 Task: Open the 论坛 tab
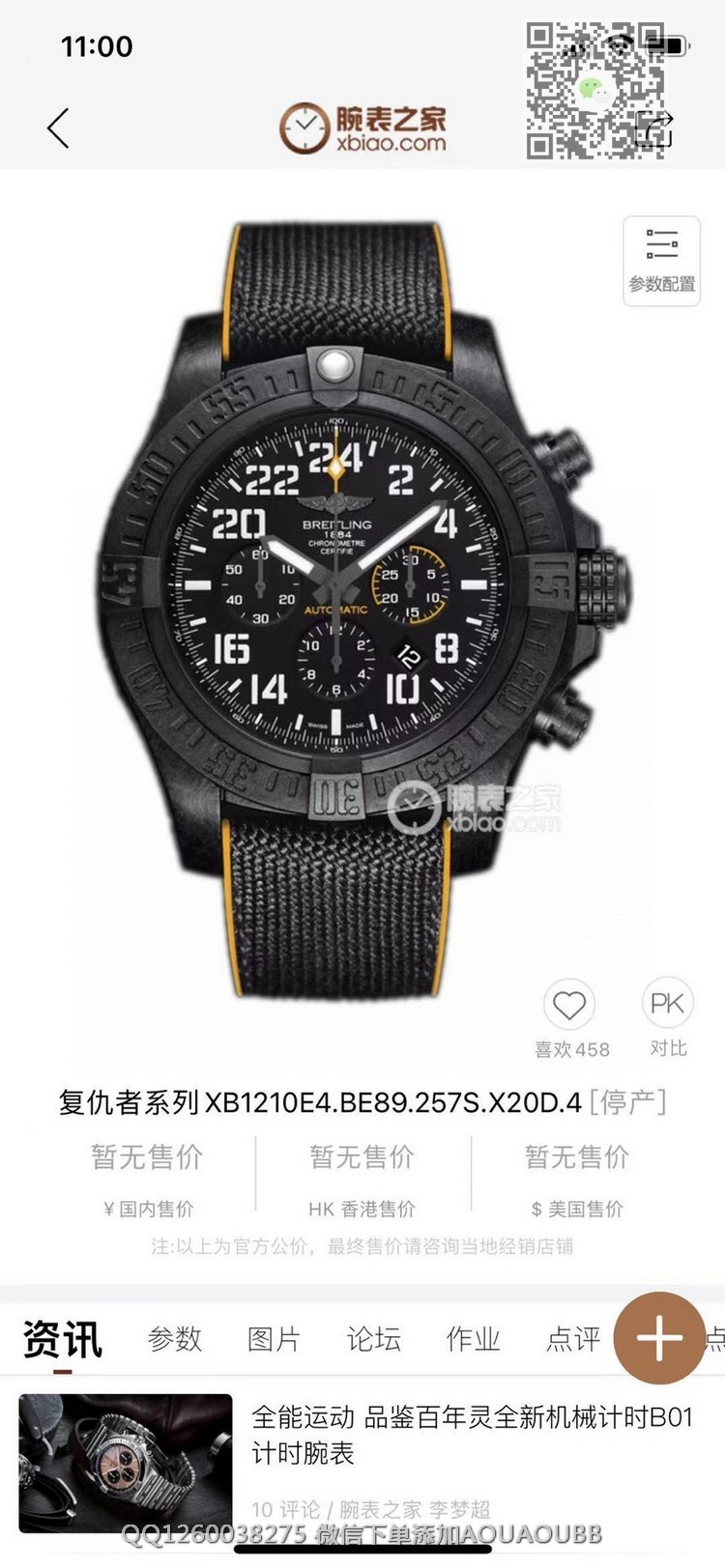[373, 1339]
